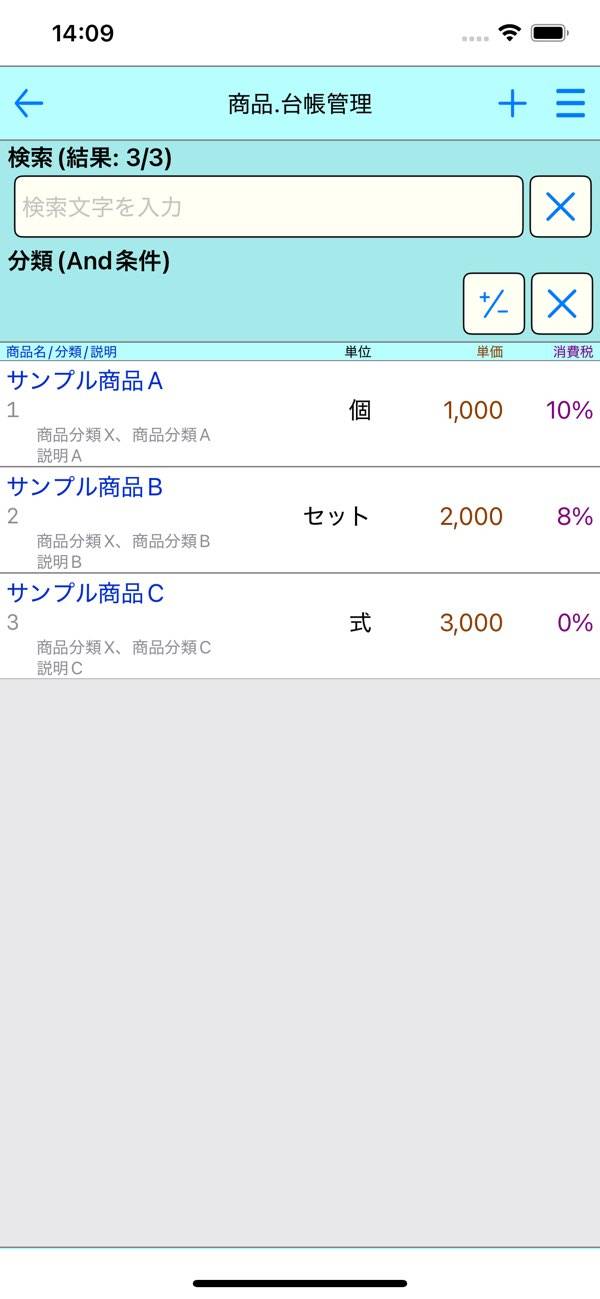Tap the 検索文字を入力 search field

point(268,207)
